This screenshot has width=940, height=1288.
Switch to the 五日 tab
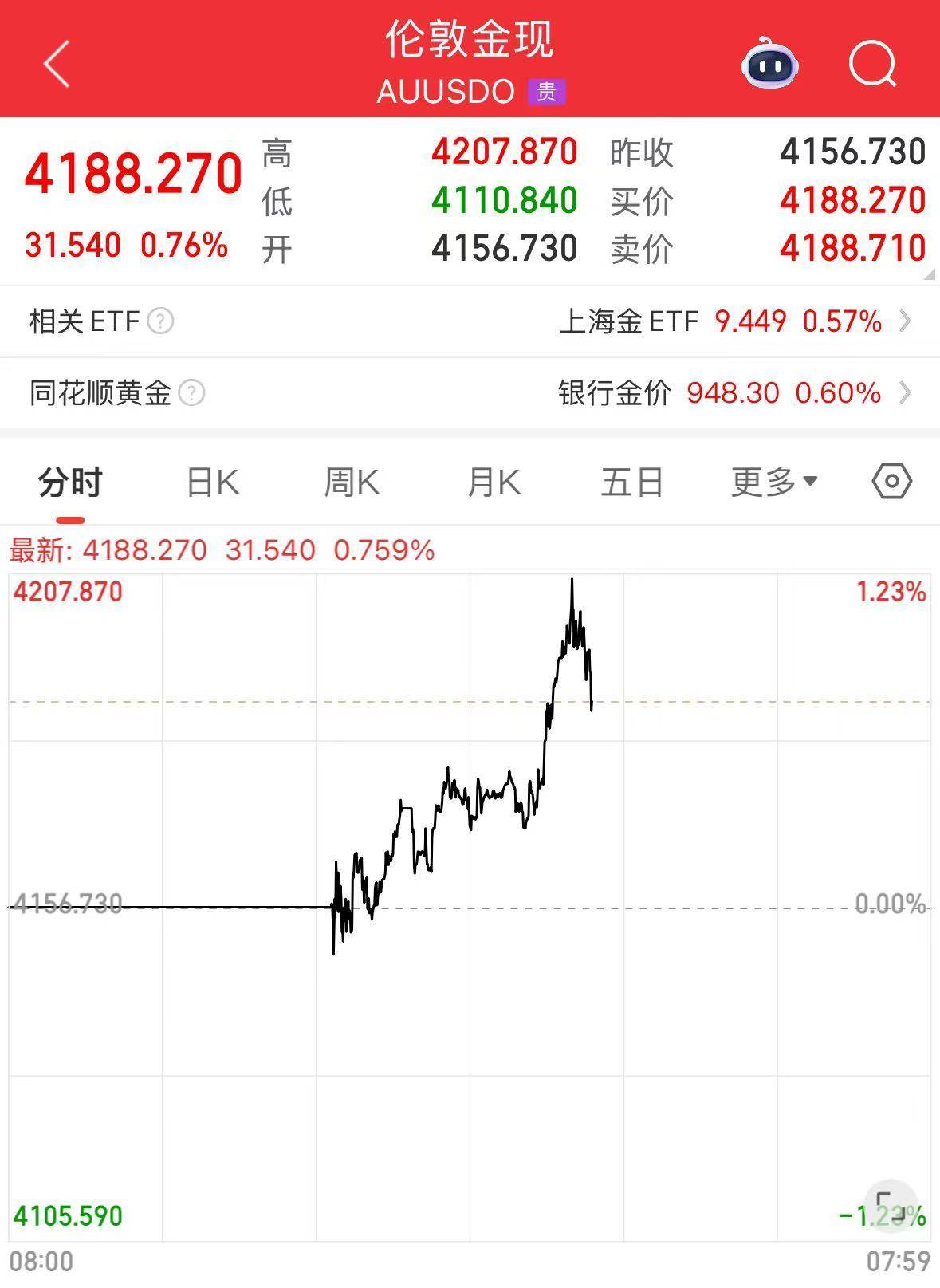(632, 483)
